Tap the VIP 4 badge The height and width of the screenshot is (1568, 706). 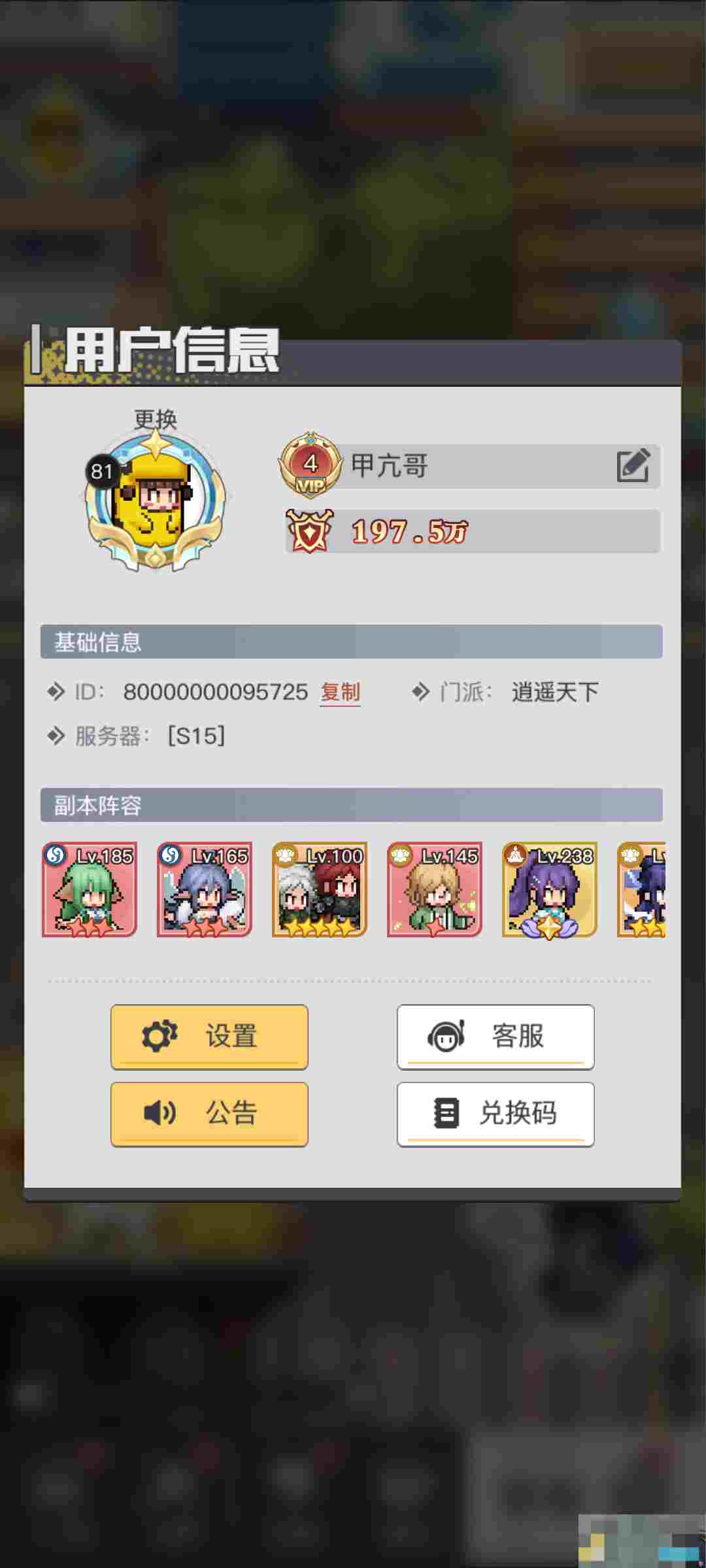[311, 465]
